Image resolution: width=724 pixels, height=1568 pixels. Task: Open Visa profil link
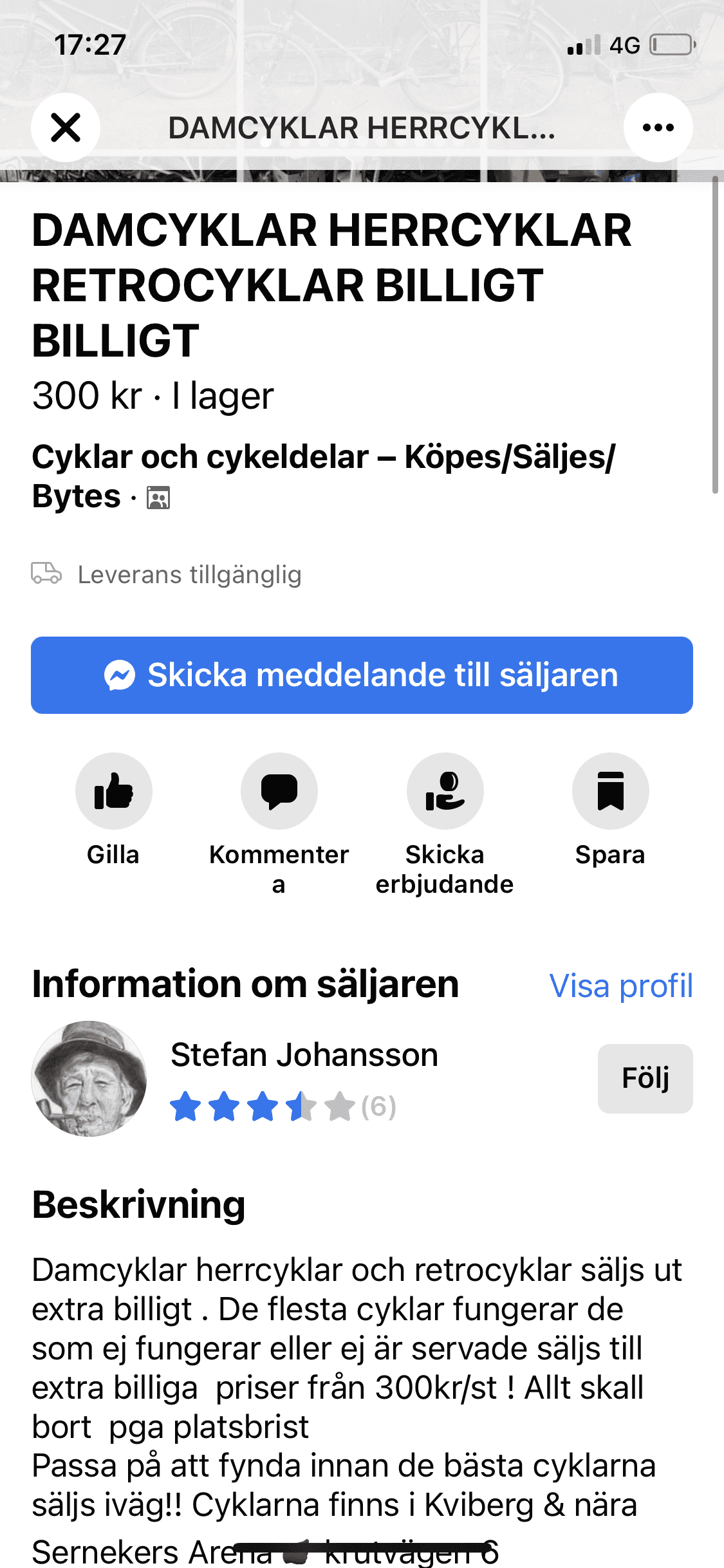(621, 986)
